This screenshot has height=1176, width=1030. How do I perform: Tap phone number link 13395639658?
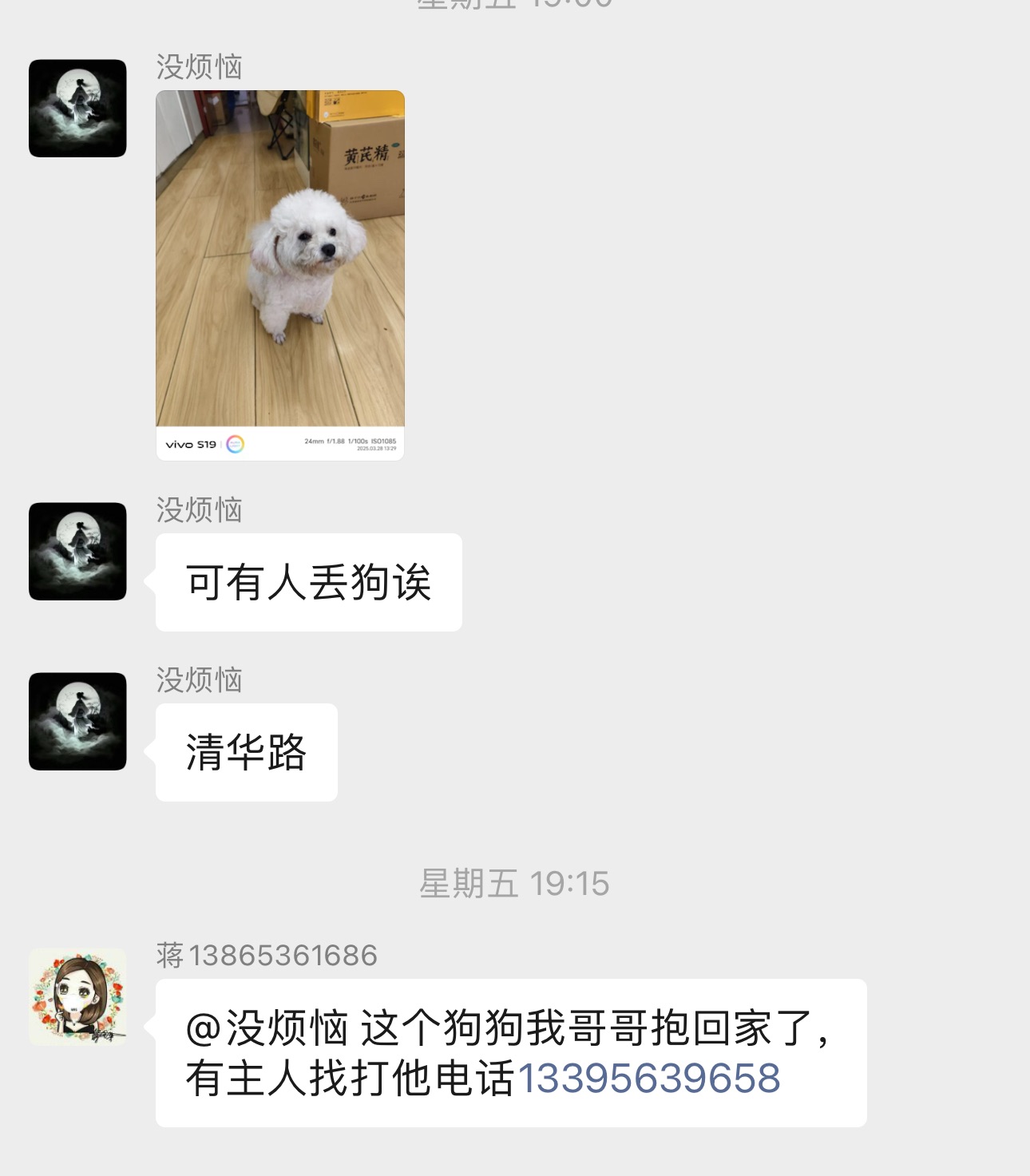(x=649, y=1079)
